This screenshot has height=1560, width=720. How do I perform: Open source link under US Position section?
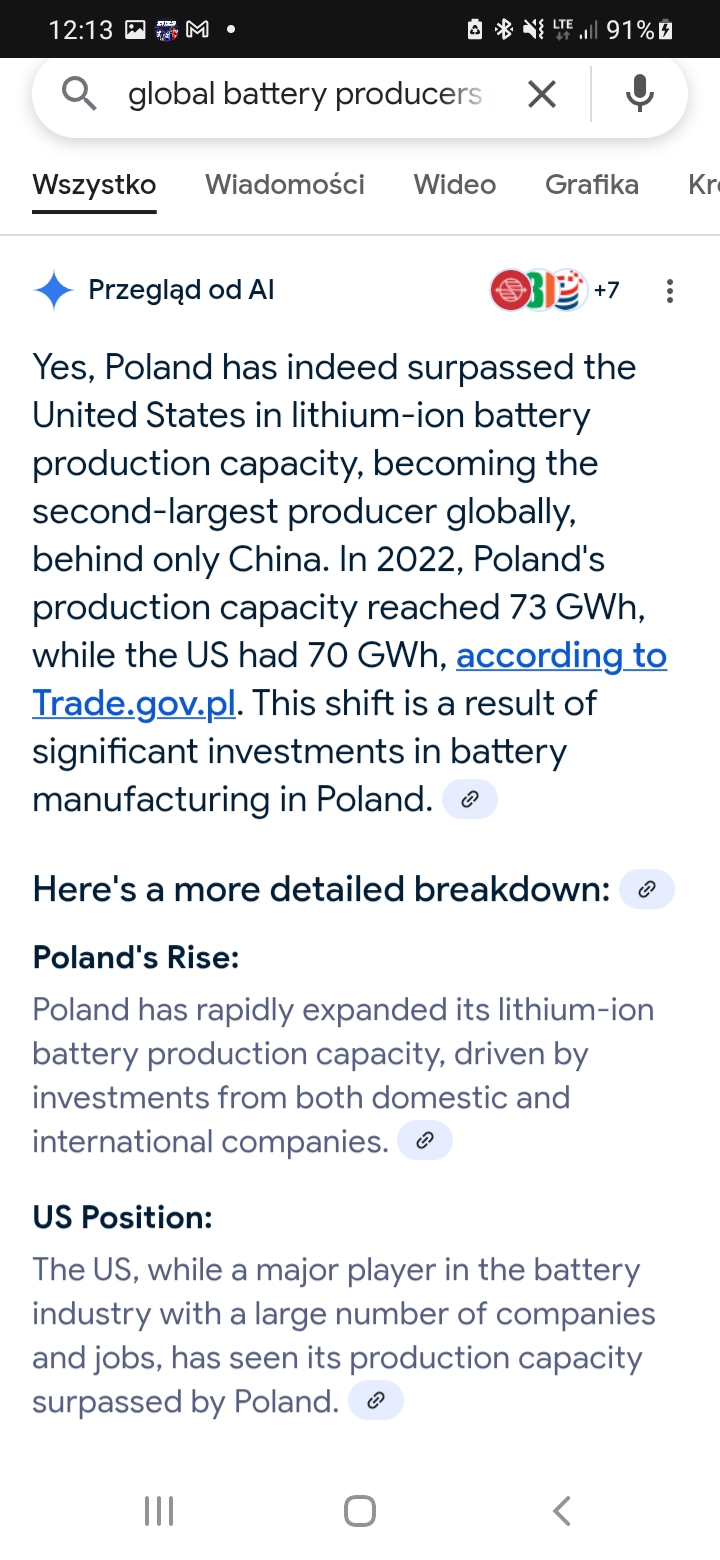pos(376,1401)
